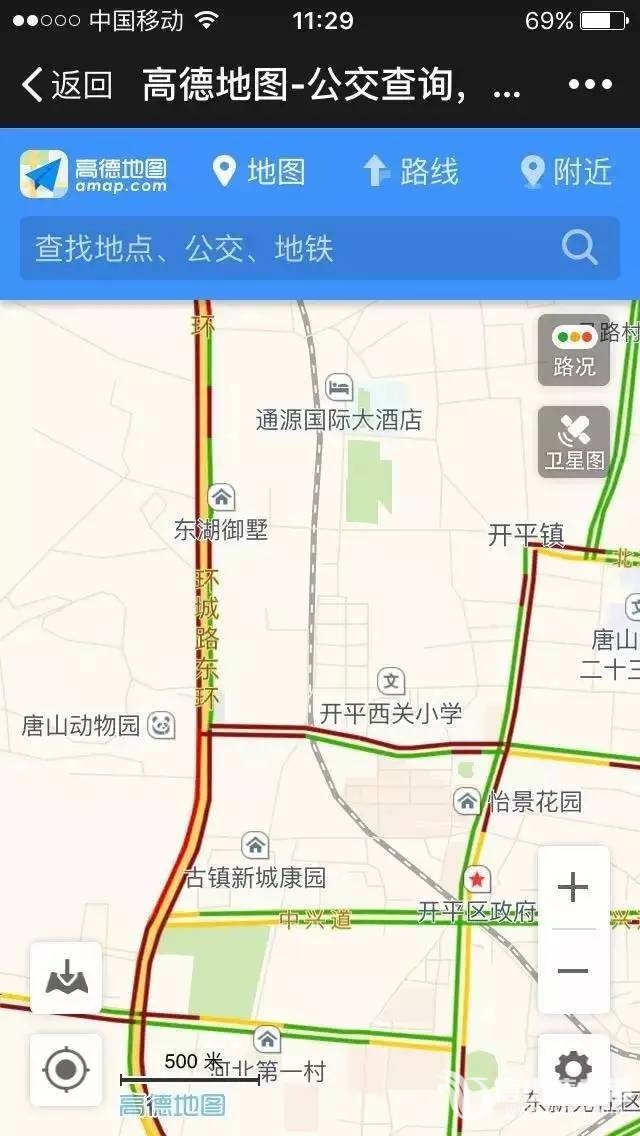Select the 唐山动物园 zoo marker
The width and height of the screenshot is (640, 1136).
tap(162, 725)
